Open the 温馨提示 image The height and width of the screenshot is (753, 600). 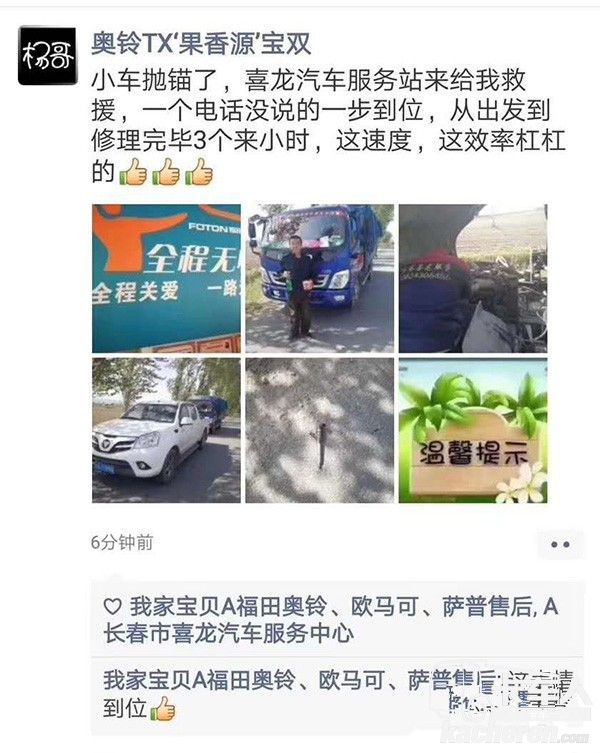pyautogui.click(x=472, y=430)
